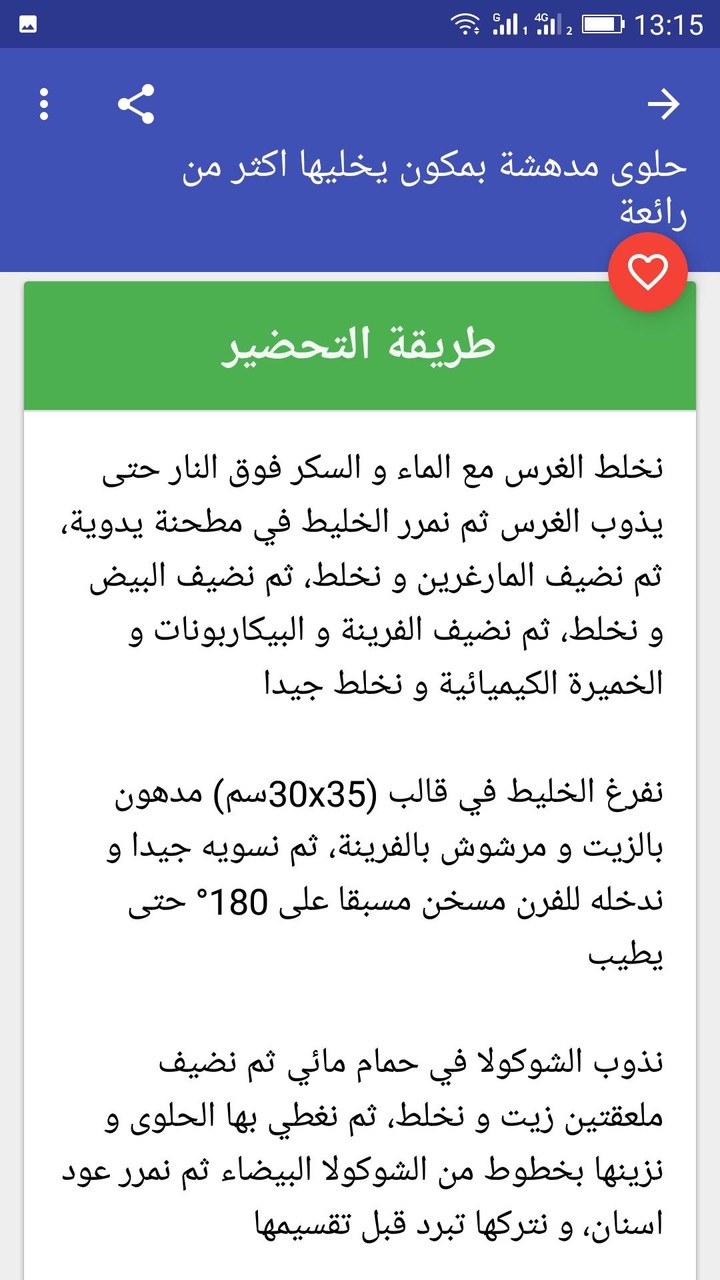Screen dimensions: 720x1280
Task: Open the three-dot overflow menu
Action: (x=44, y=104)
